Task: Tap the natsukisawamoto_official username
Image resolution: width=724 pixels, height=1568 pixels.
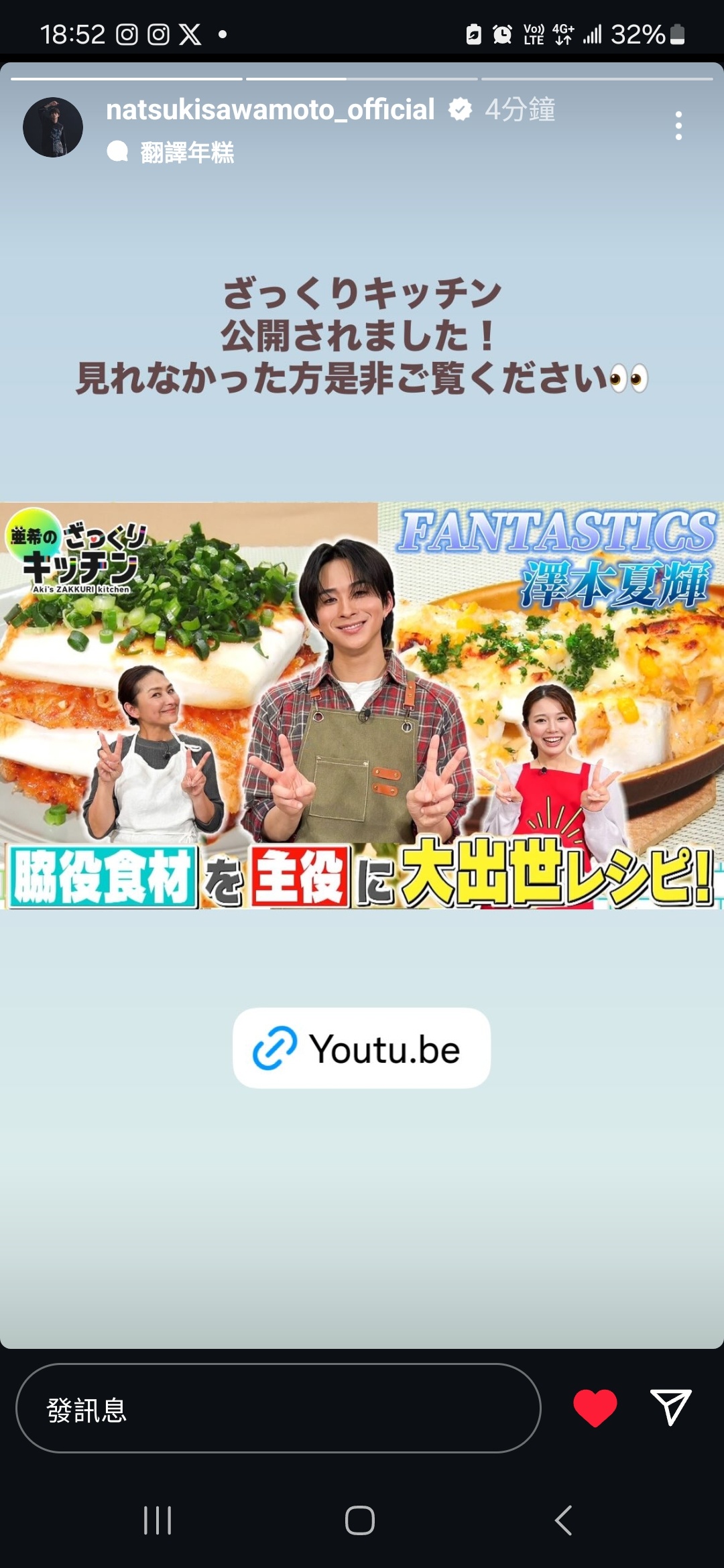Action: coord(270,110)
